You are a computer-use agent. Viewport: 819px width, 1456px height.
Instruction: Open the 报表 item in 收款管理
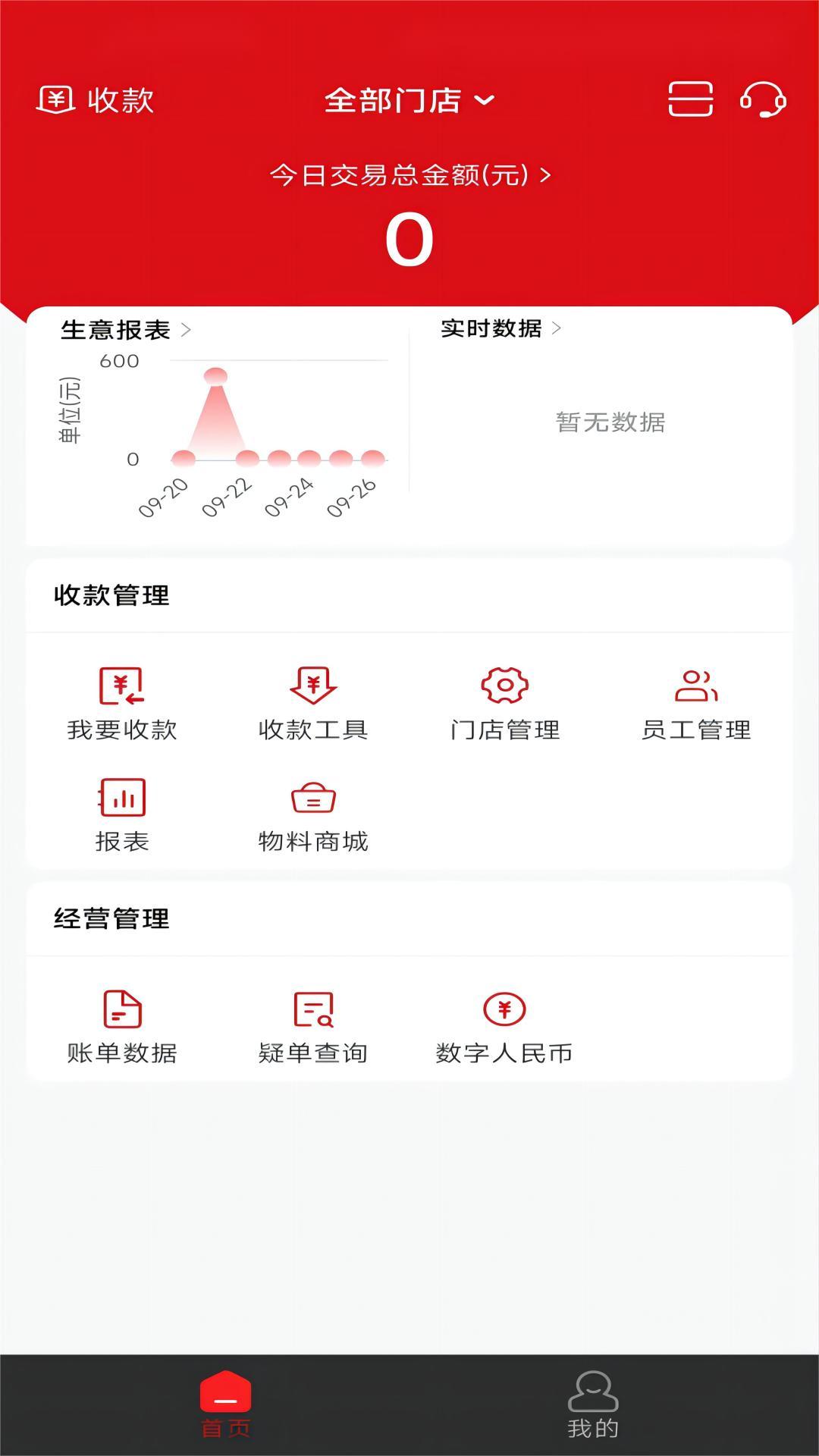122,815
